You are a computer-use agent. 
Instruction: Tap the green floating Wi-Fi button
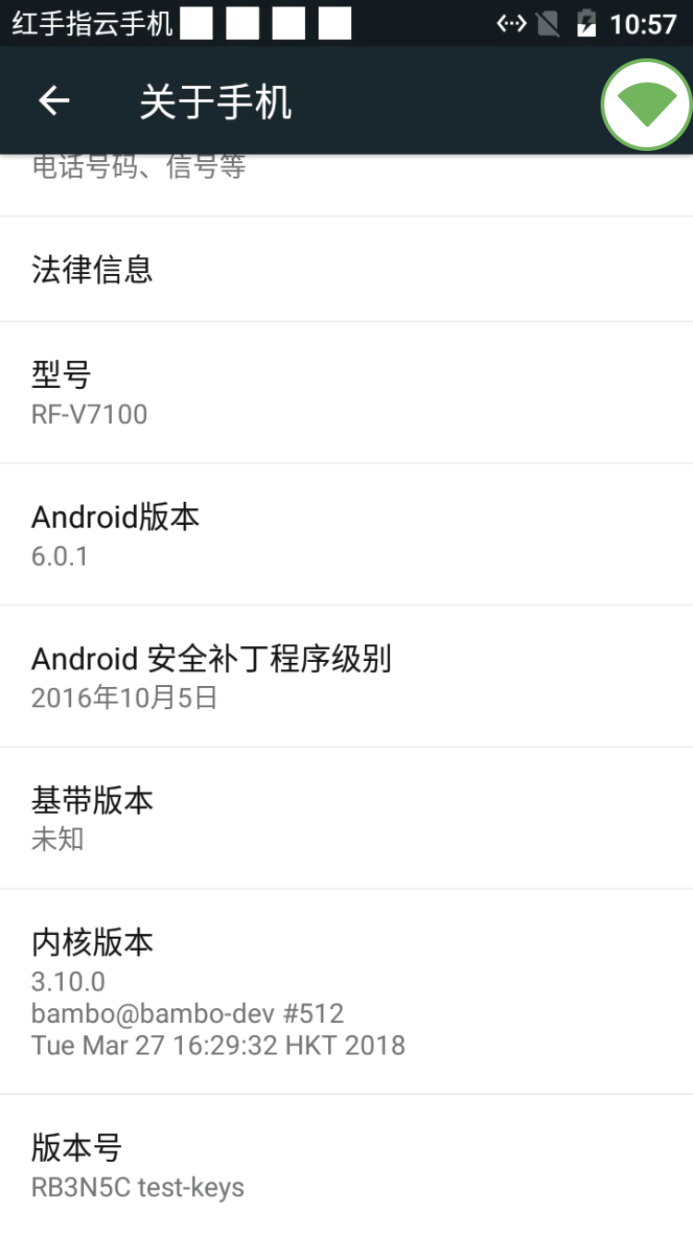pyautogui.click(x=646, y=104)
